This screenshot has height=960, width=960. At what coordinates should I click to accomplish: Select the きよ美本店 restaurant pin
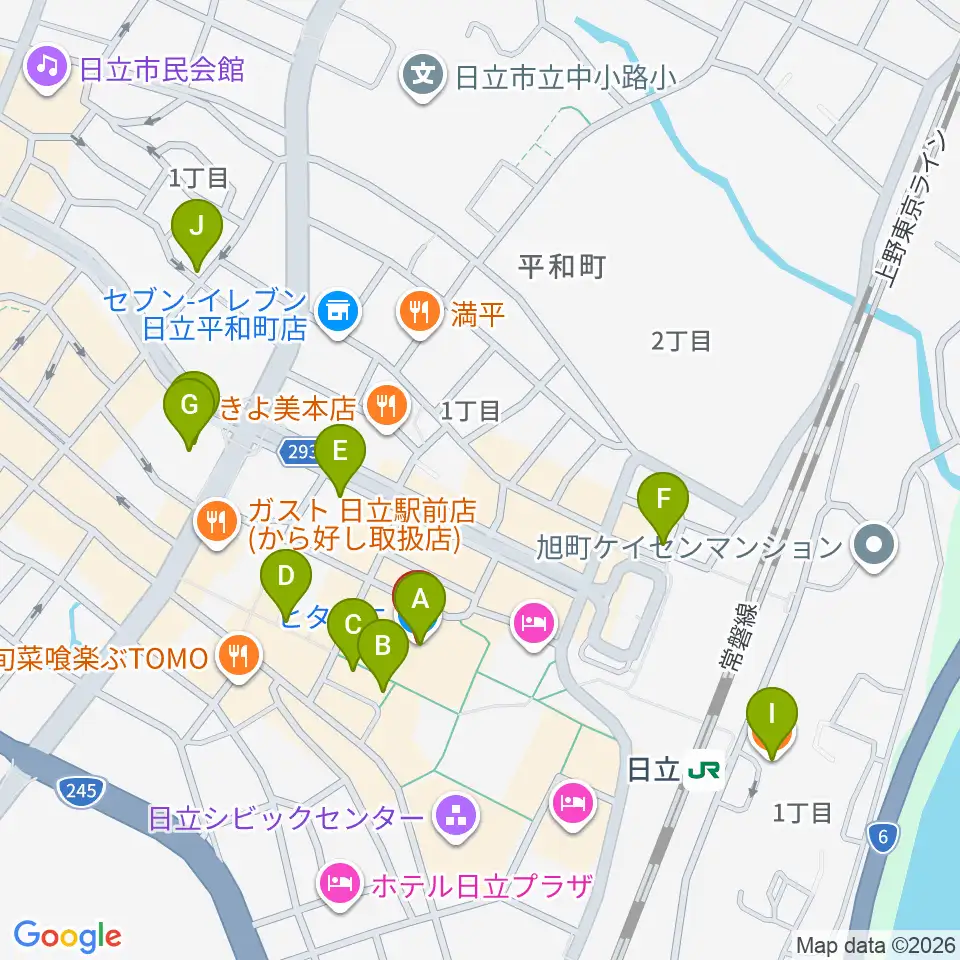pos(387,407)
